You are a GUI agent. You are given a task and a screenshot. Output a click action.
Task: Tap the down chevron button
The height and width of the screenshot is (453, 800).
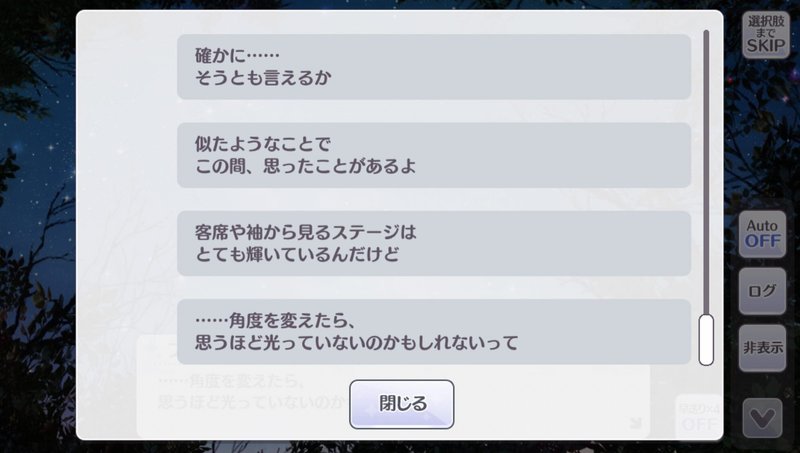[x=762, y=416]
